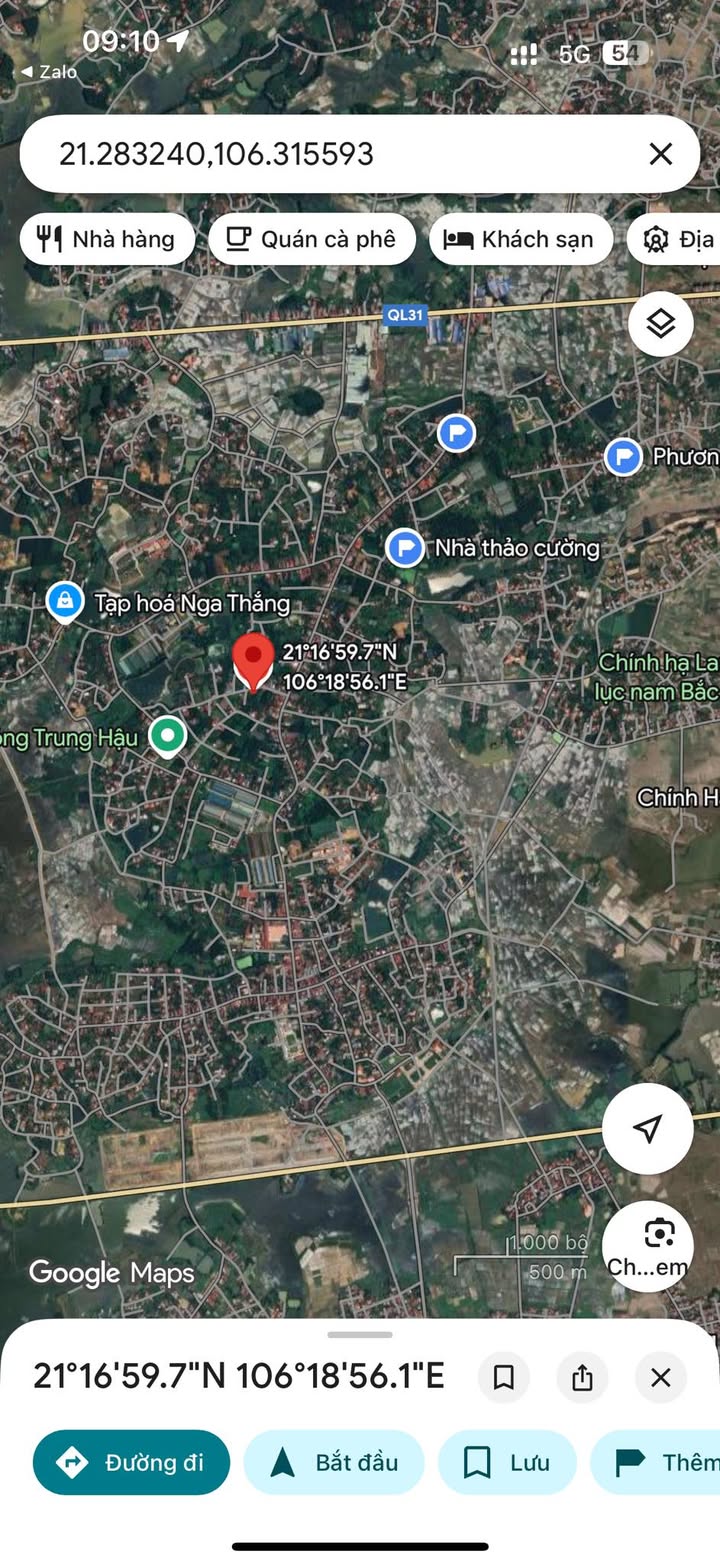
Task: Select the Khách sạn chip
Action: coord(520,239)
